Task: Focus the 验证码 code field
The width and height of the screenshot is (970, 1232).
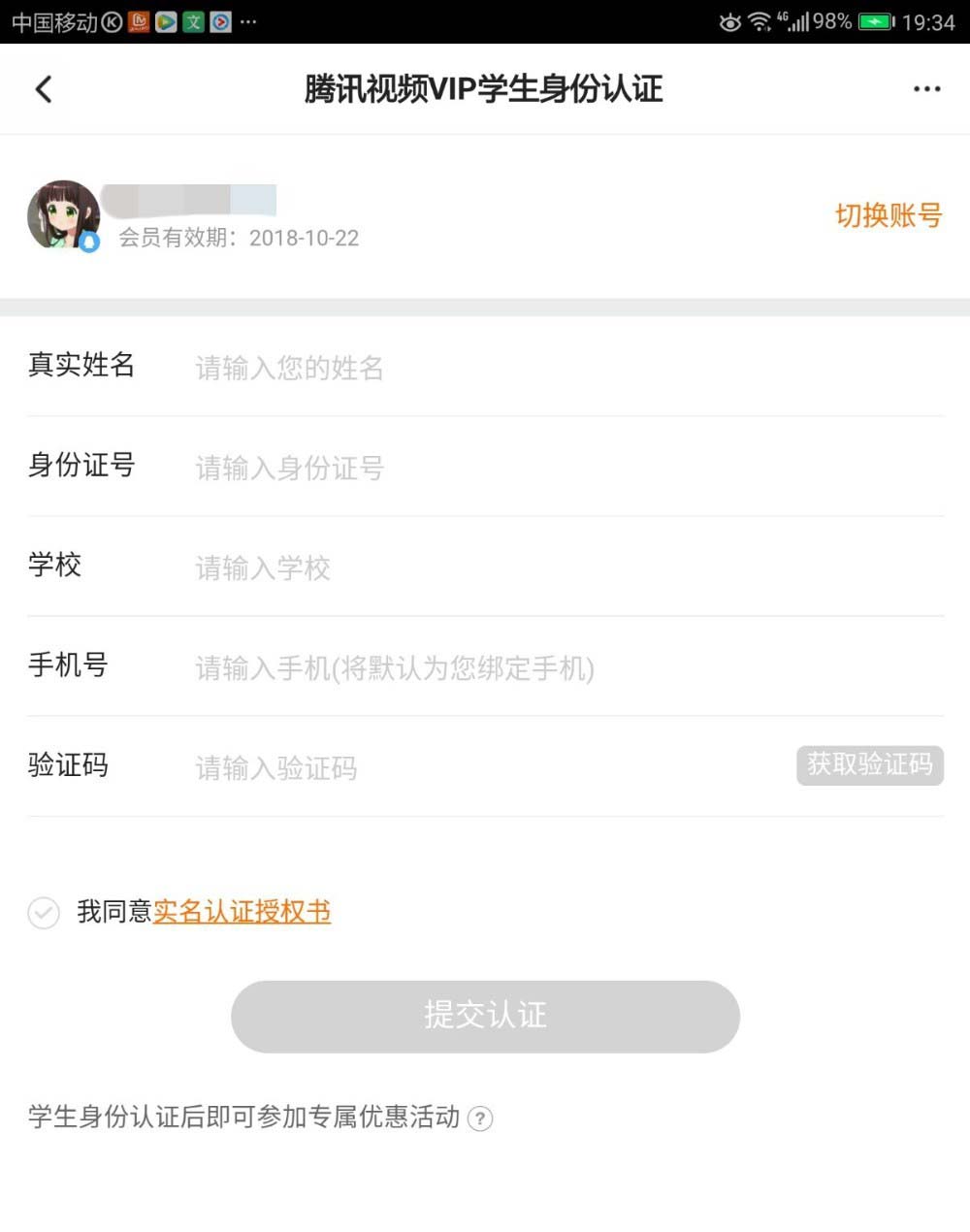Action: click(485, 767)
